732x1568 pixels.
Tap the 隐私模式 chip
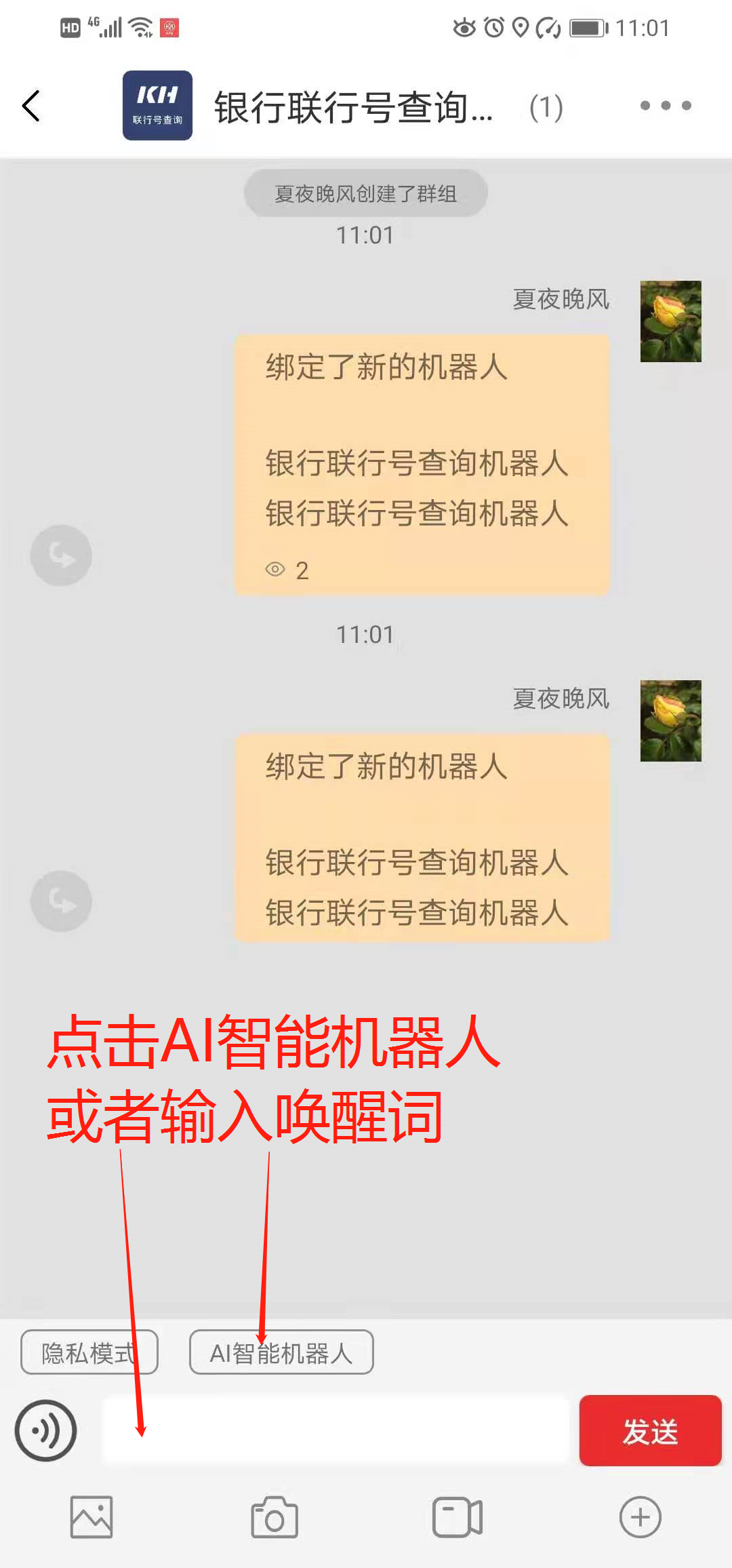pyautogui.click(x=89, y=1352)
